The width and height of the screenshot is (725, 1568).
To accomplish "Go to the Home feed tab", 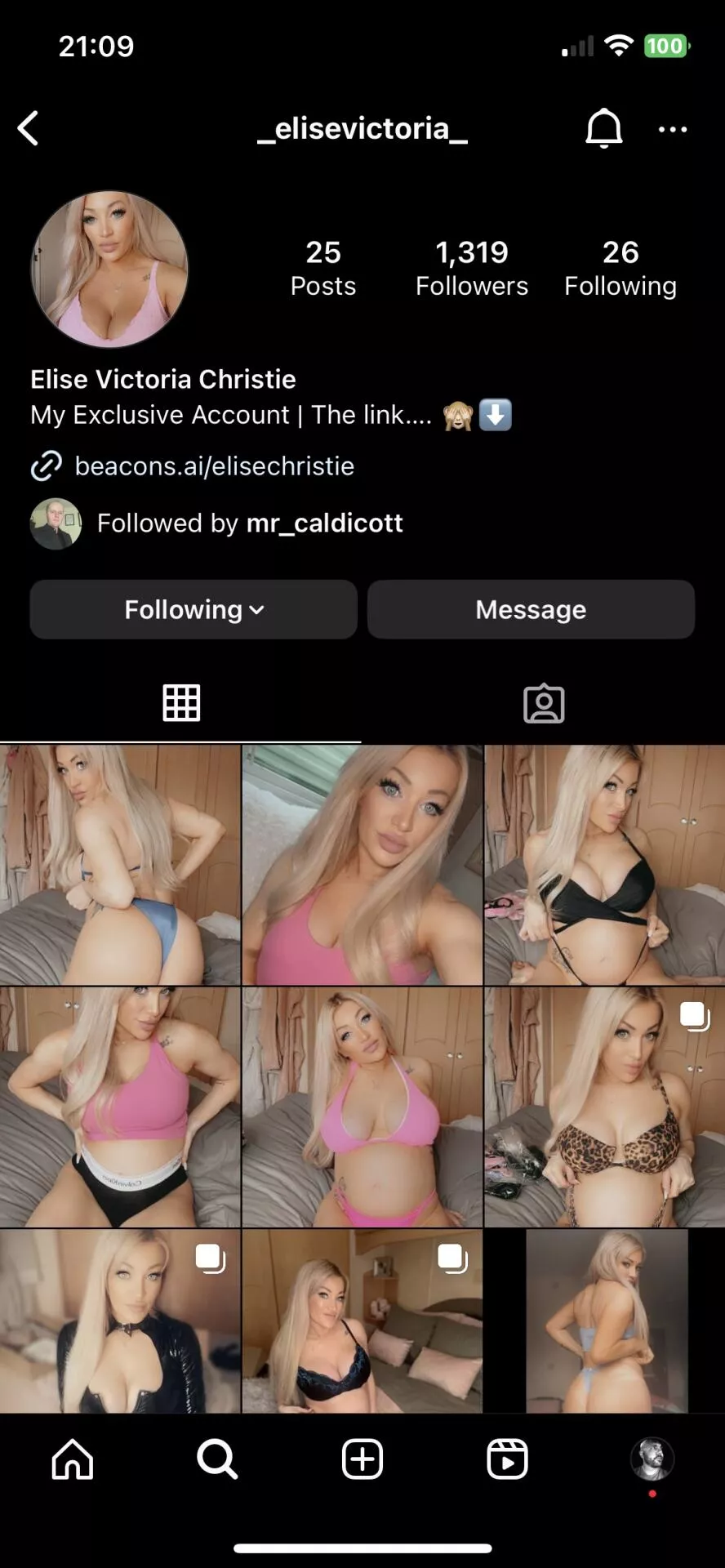I will 73,1459.
